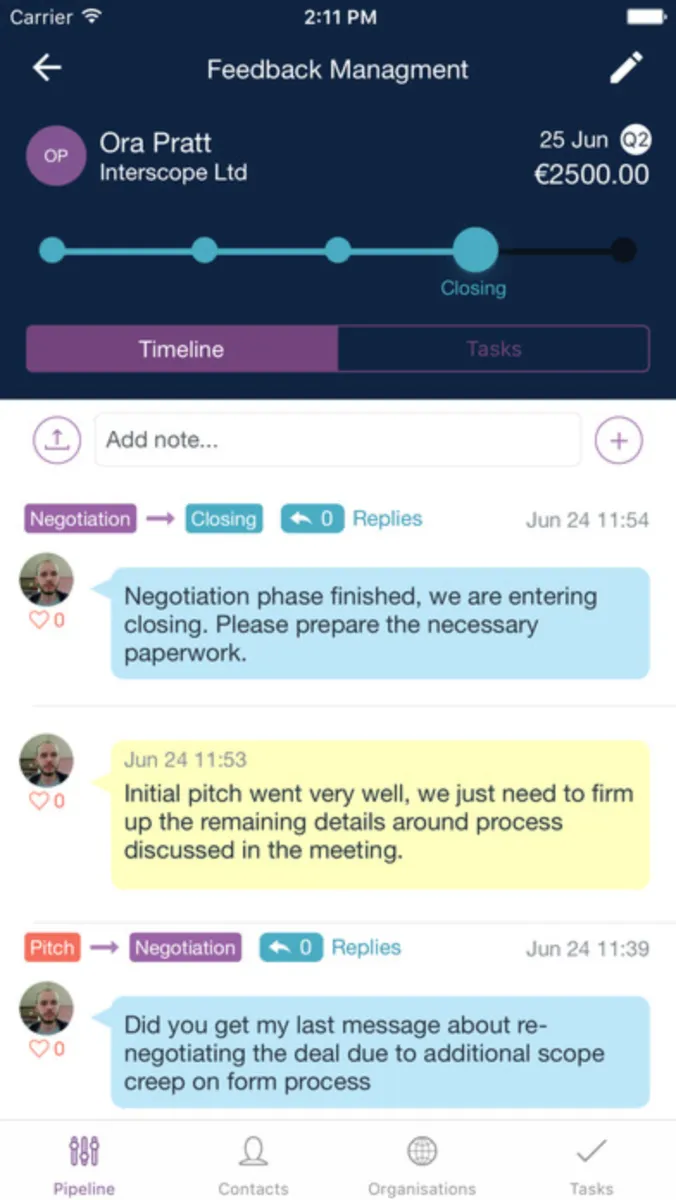This screenshot has width=676, height=1200.
Task: Select the Closing stage on the pipeline
Action: point(475,250)
